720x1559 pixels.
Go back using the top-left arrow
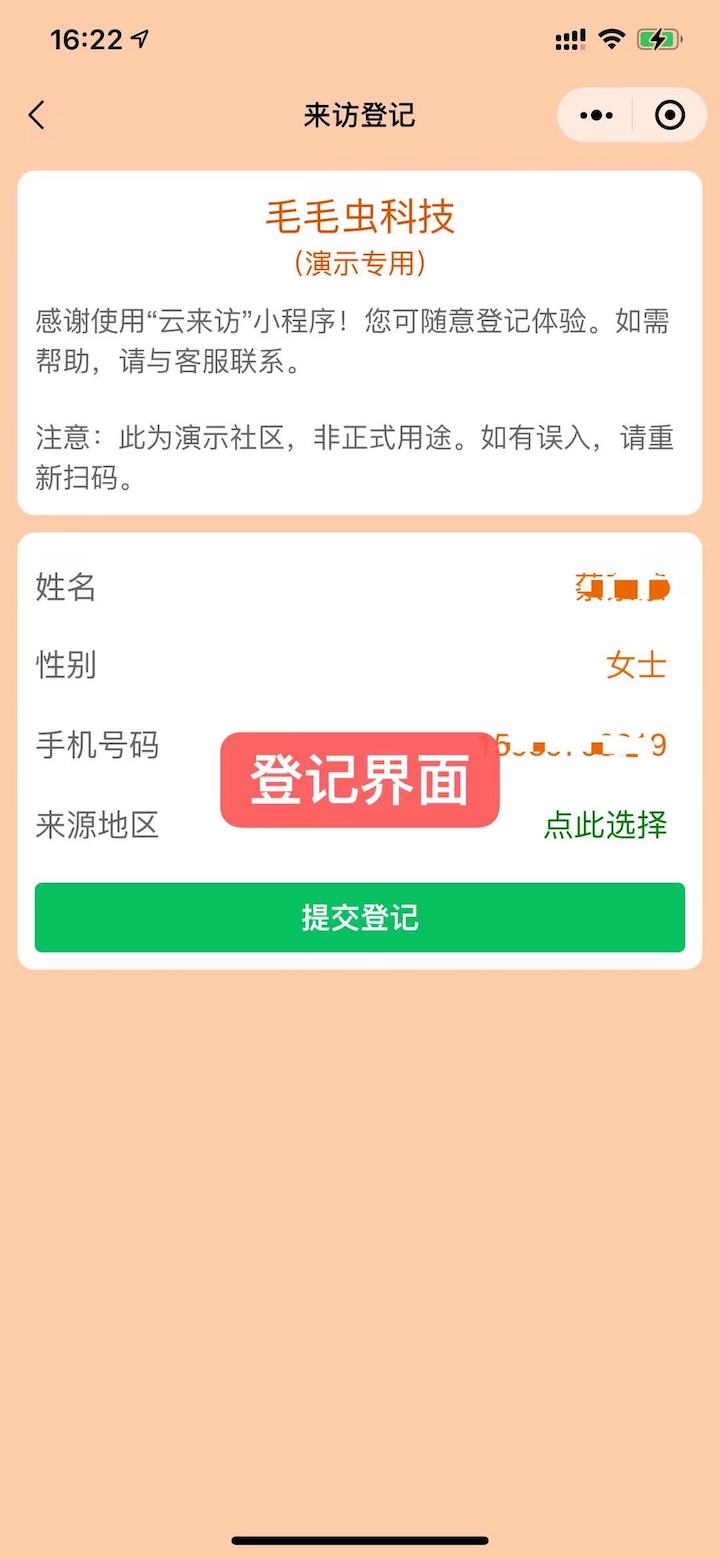coord(37,116)
